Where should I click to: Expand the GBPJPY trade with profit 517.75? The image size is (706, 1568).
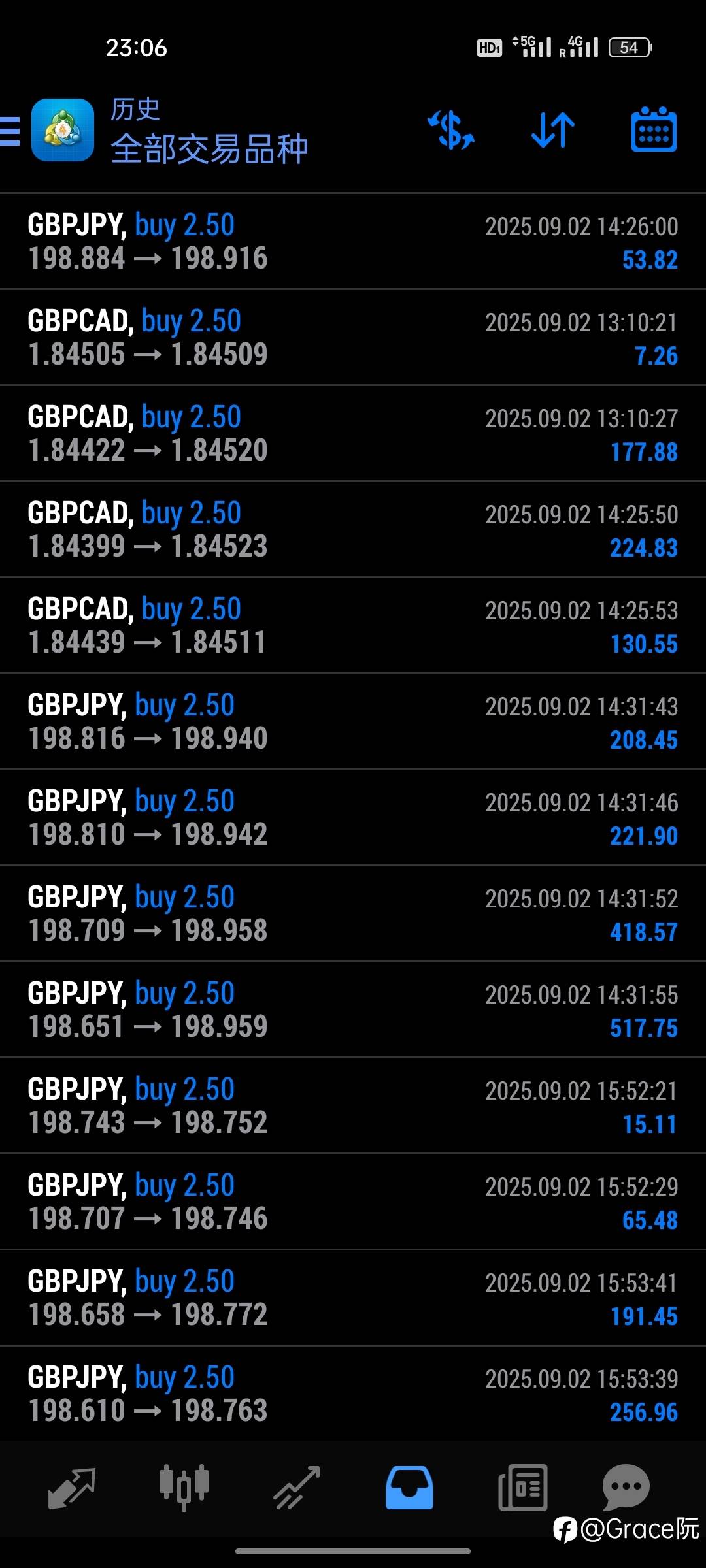[x=353, y=1010]
